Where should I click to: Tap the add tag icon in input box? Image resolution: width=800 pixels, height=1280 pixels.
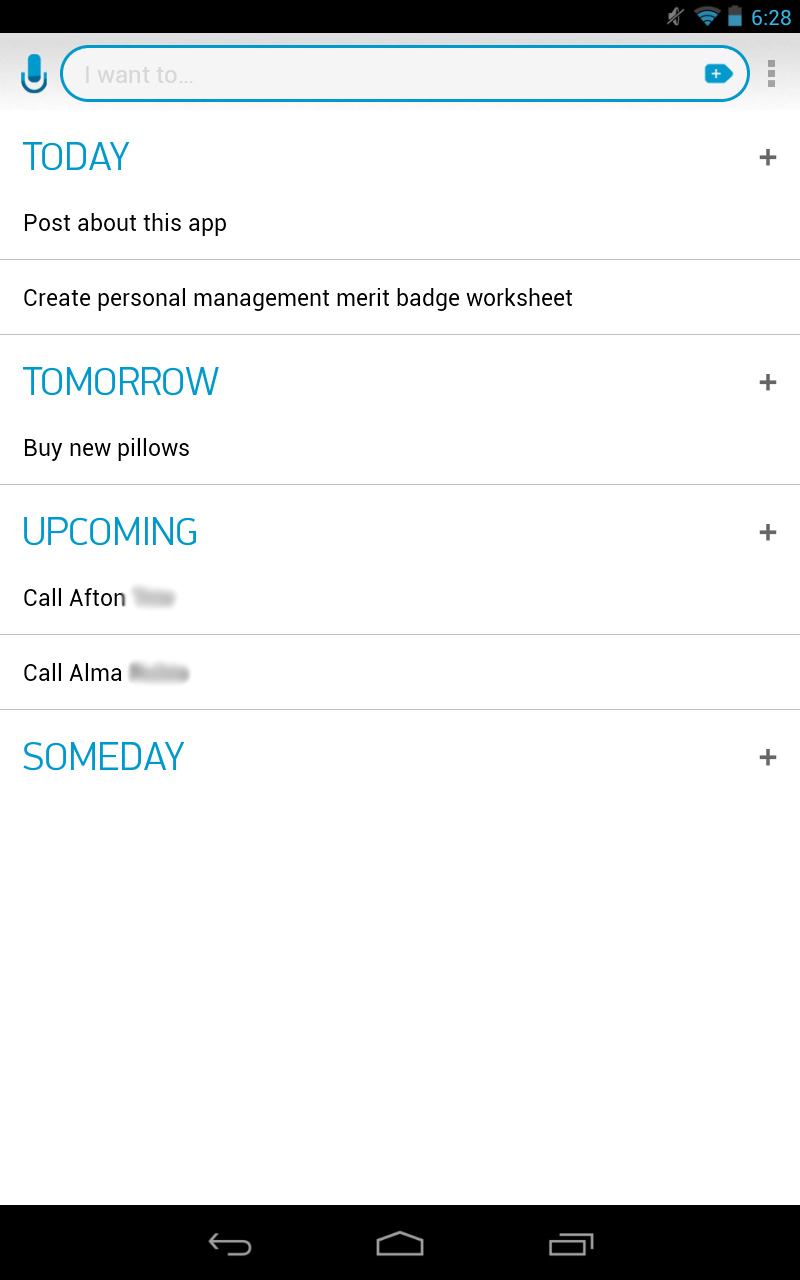(x=718, y=74)
